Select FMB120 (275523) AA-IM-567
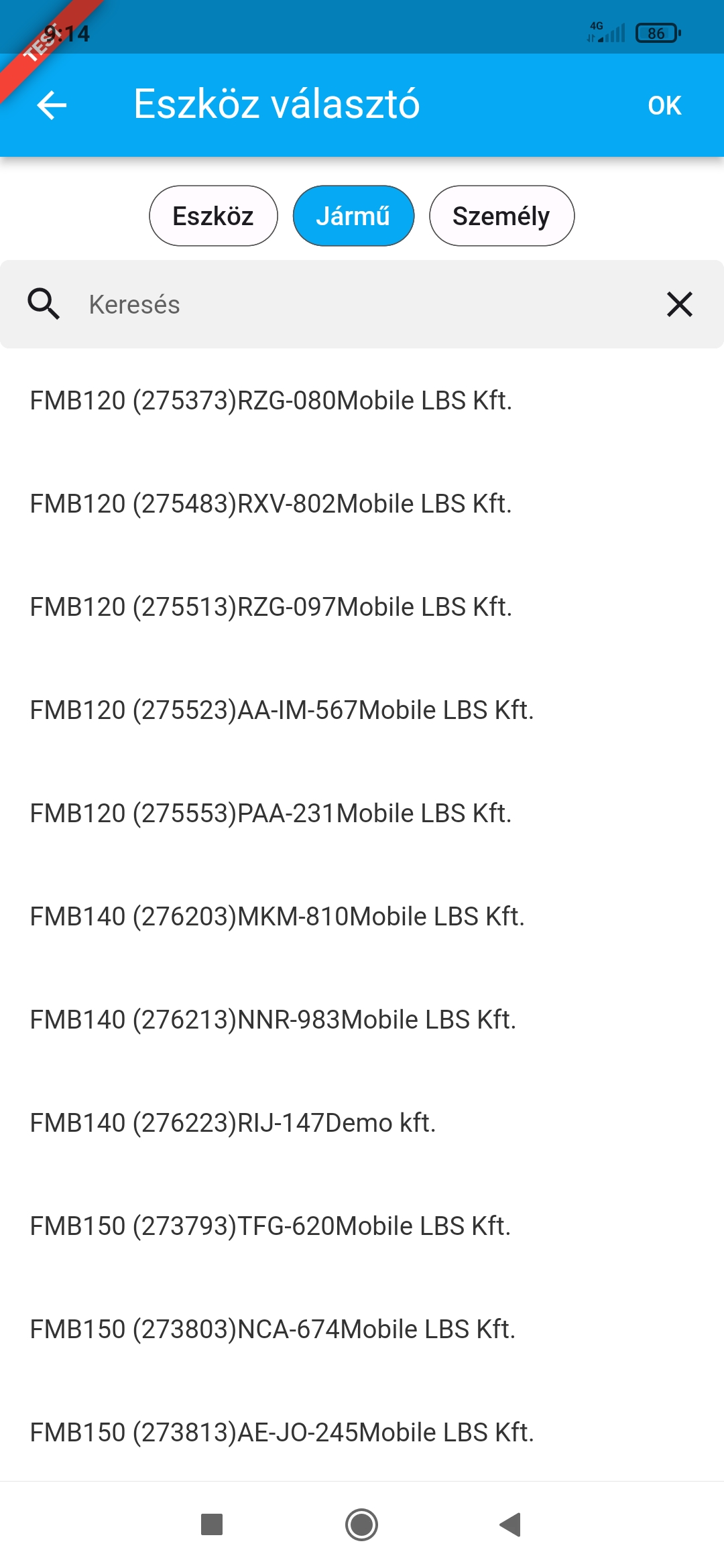This screenshot has height=1568, width=724. [282, 710]
